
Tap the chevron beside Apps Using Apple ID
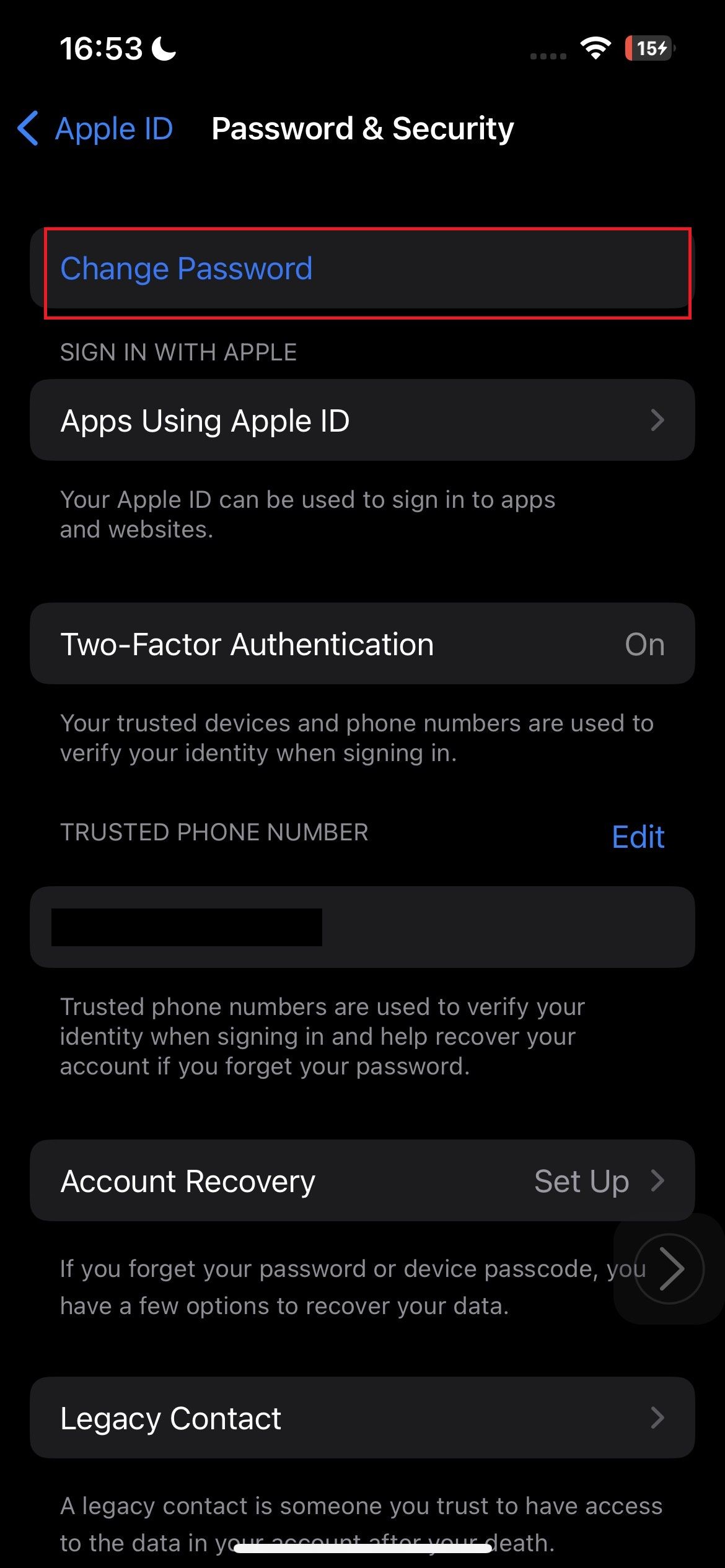pos(659,420)
